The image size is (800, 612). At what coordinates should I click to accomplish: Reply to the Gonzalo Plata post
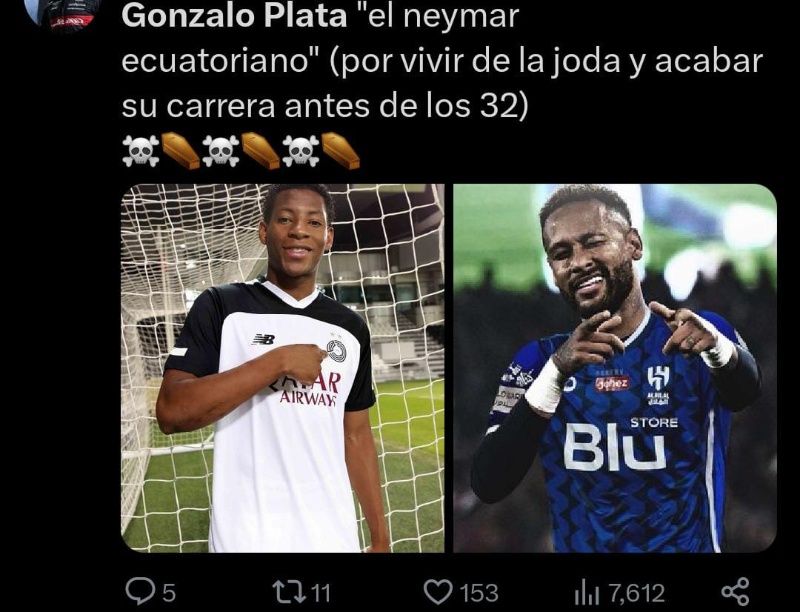click(139, 592)
